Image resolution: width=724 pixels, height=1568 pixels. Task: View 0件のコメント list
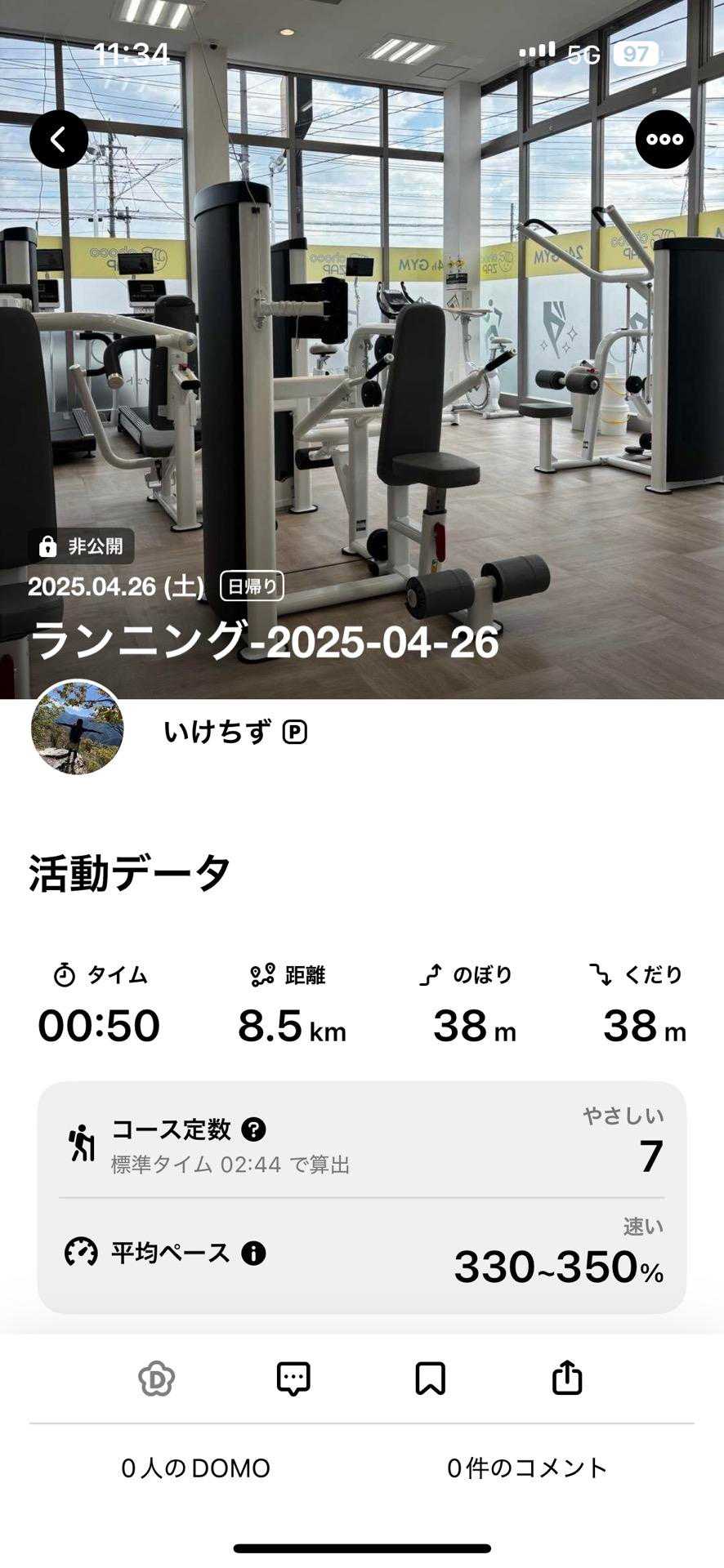click(x=527, y=1468)
